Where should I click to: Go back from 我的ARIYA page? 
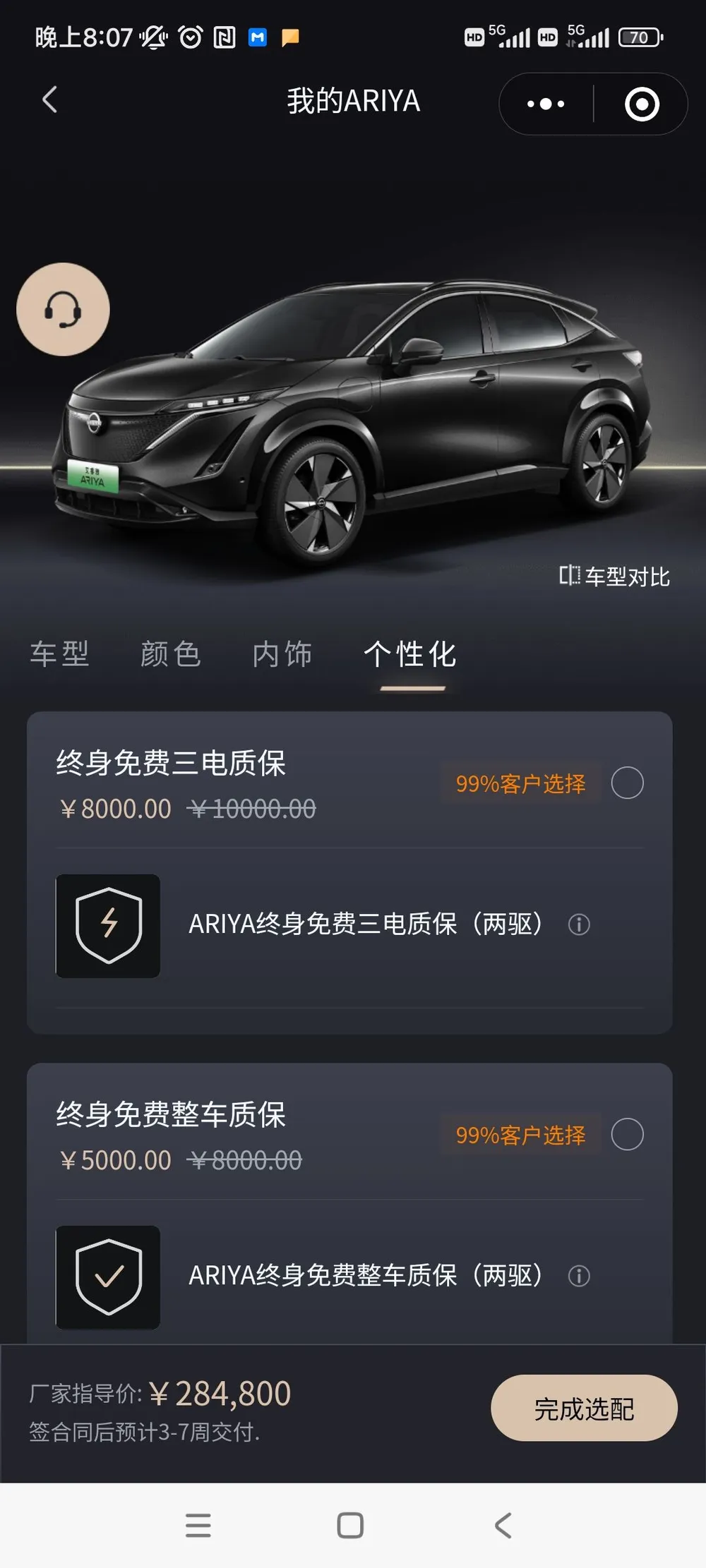49,100
